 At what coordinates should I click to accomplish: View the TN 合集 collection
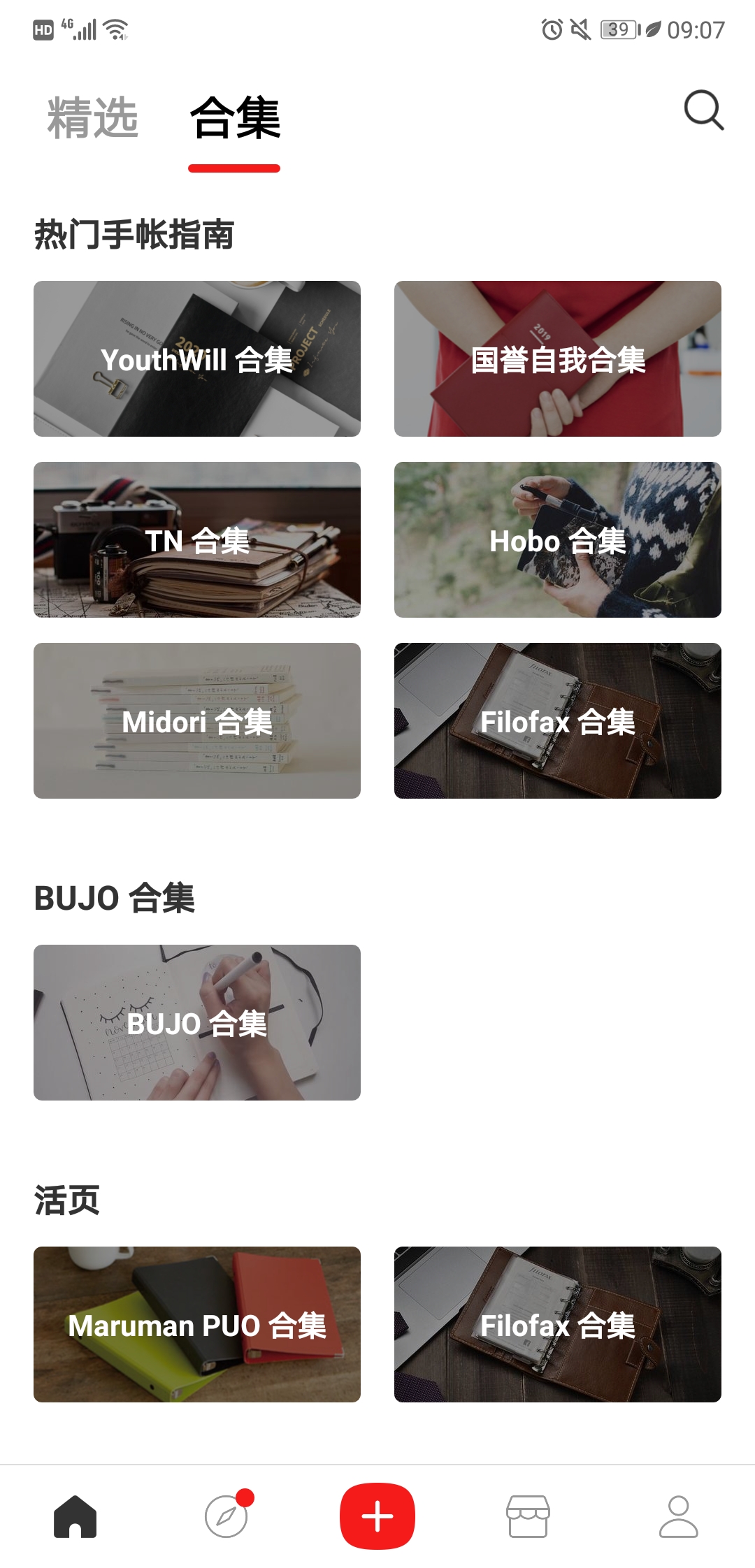[197, 539]
